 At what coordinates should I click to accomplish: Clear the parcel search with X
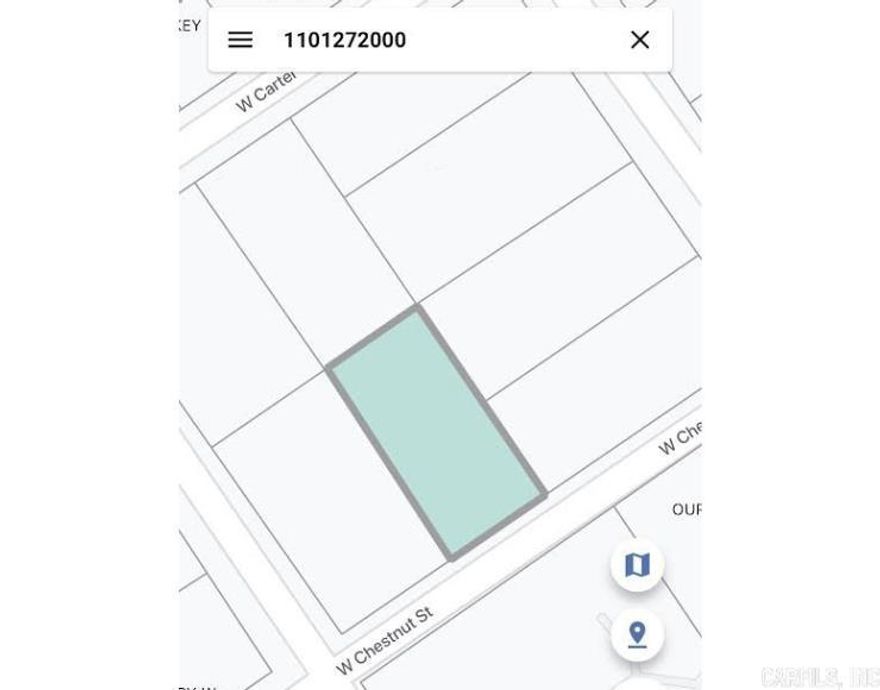click(x=639, y=40)
